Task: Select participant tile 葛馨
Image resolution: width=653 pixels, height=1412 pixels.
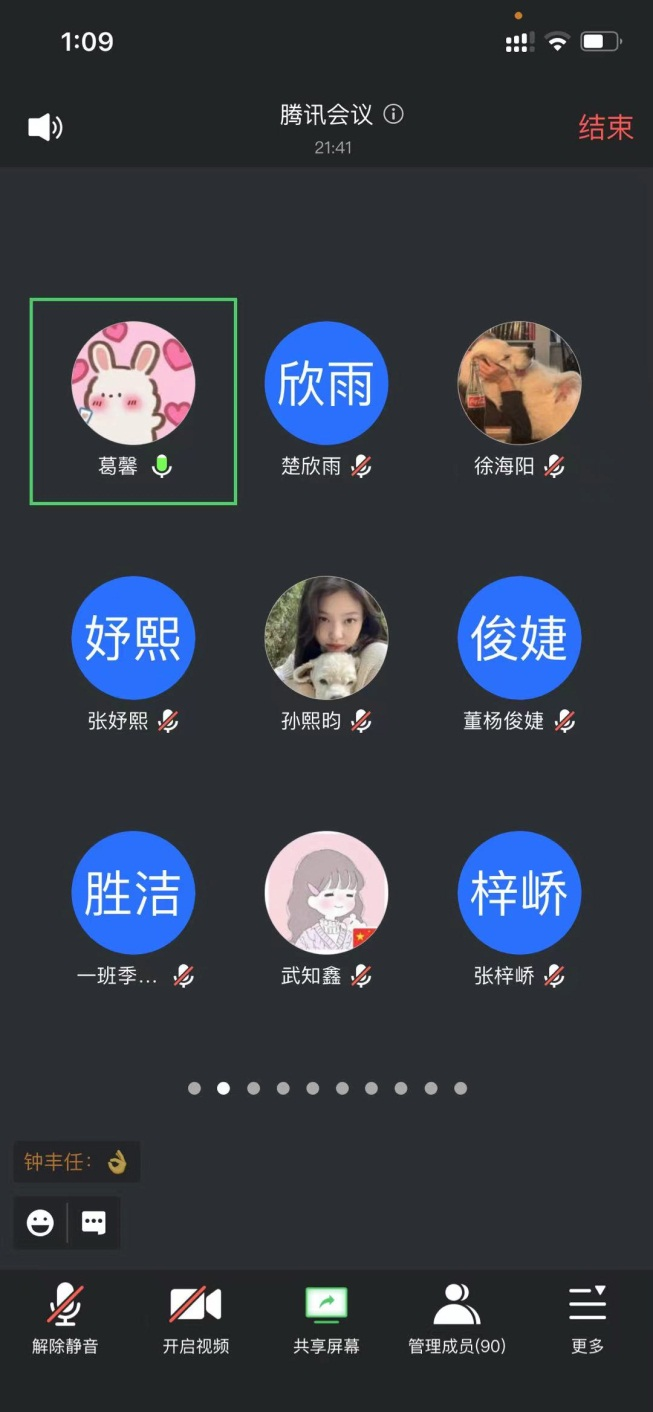Action: (133, 400)
